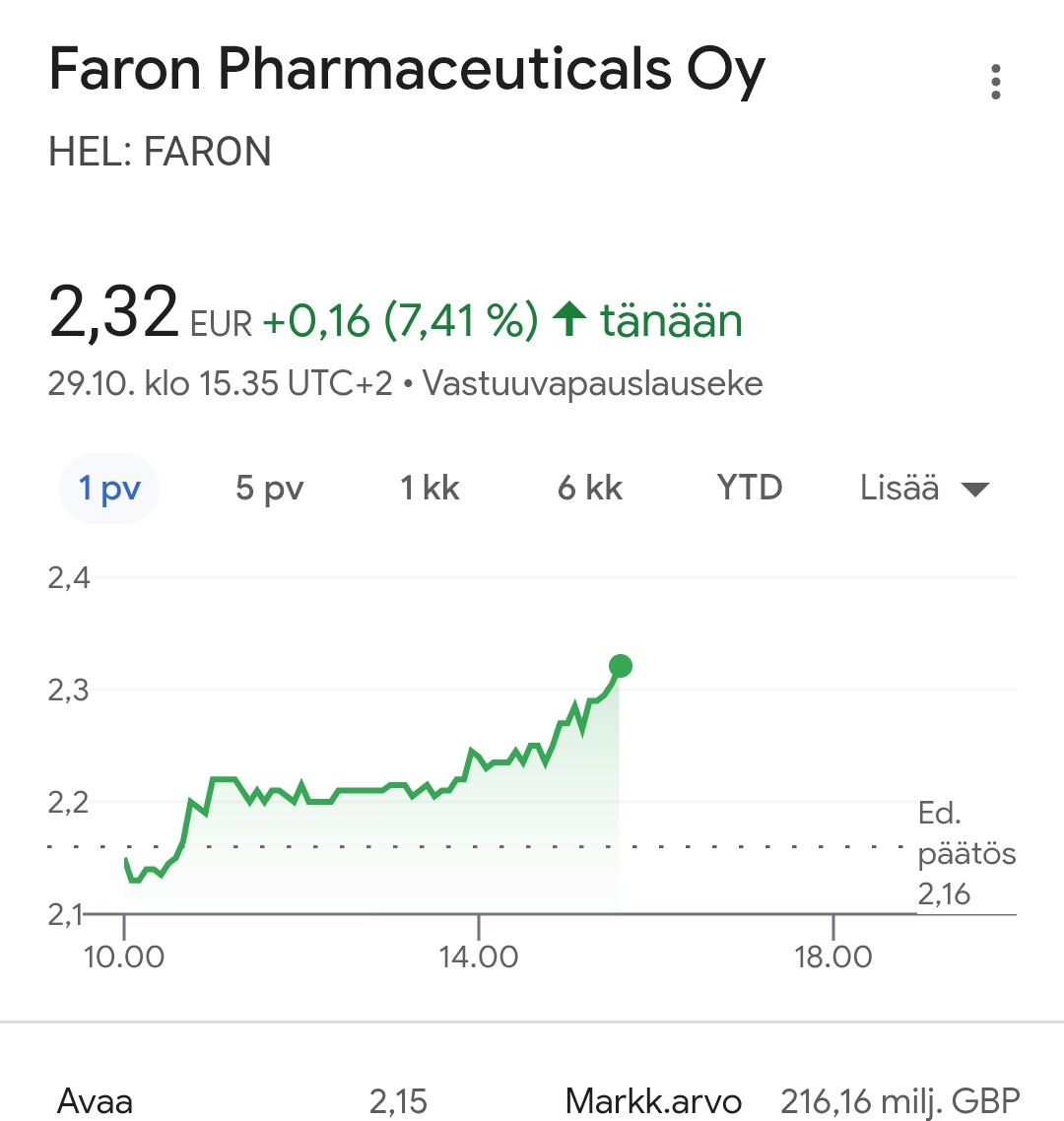Show the 1 kk price chart

(430, 489)
